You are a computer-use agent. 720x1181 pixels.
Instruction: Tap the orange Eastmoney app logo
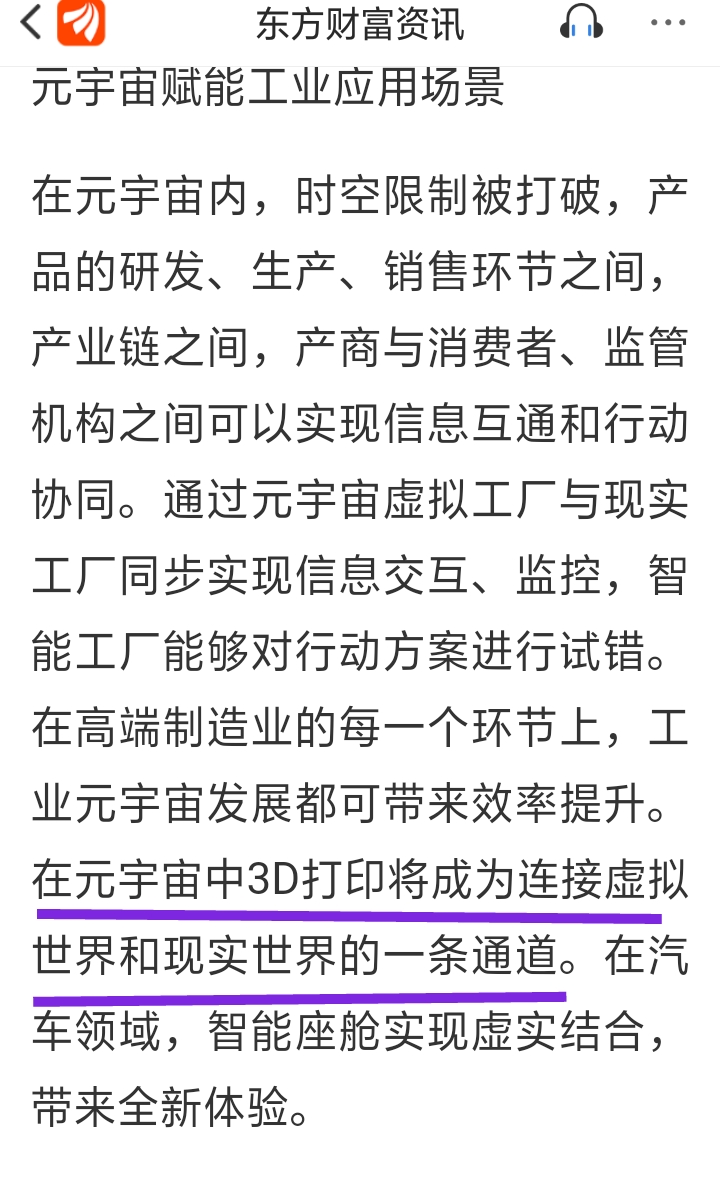click(x=81, y=23)
